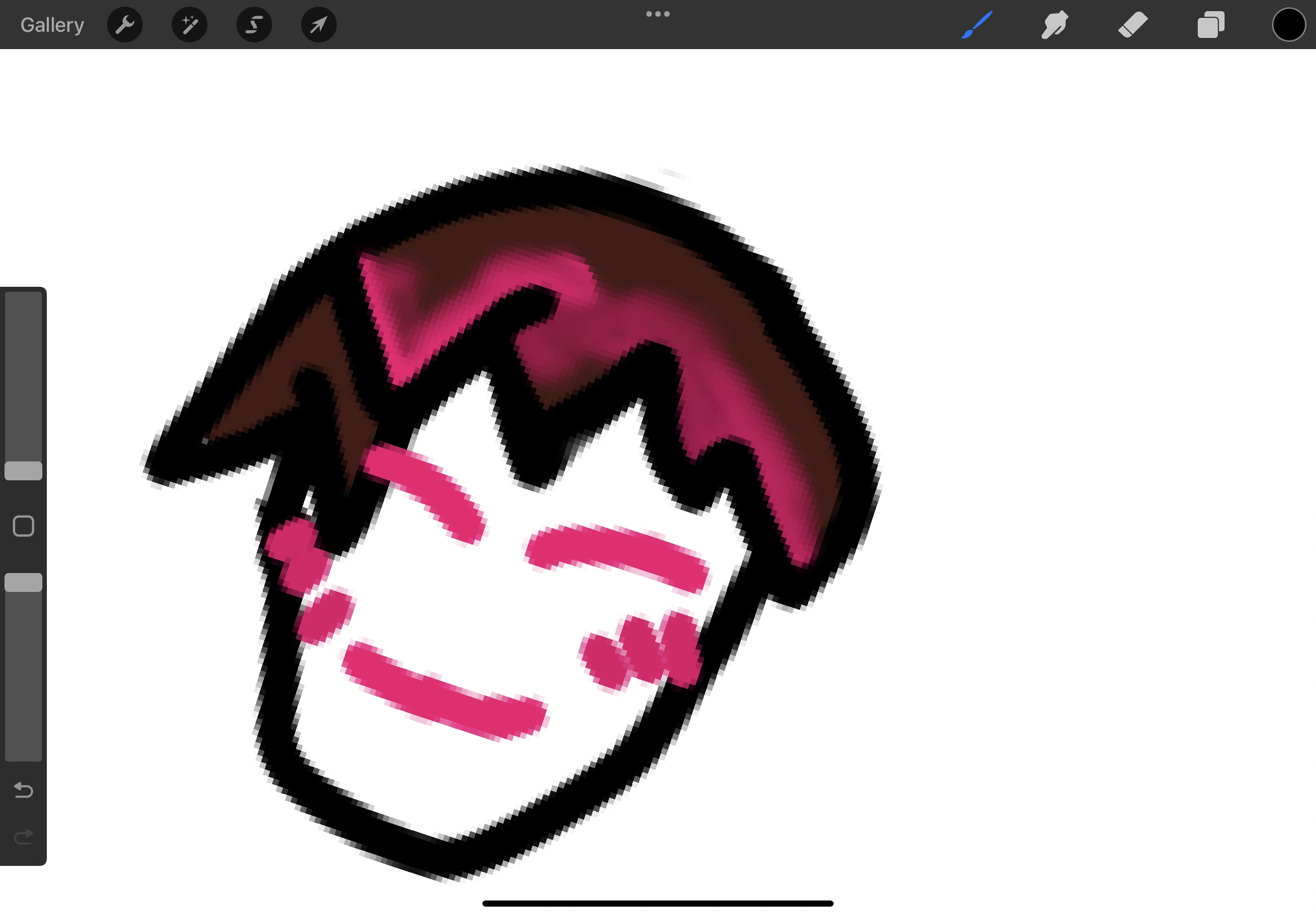Select the Eraser tool
Image resolution: width=1316 pixels, height=915 pixels.
1133,25
